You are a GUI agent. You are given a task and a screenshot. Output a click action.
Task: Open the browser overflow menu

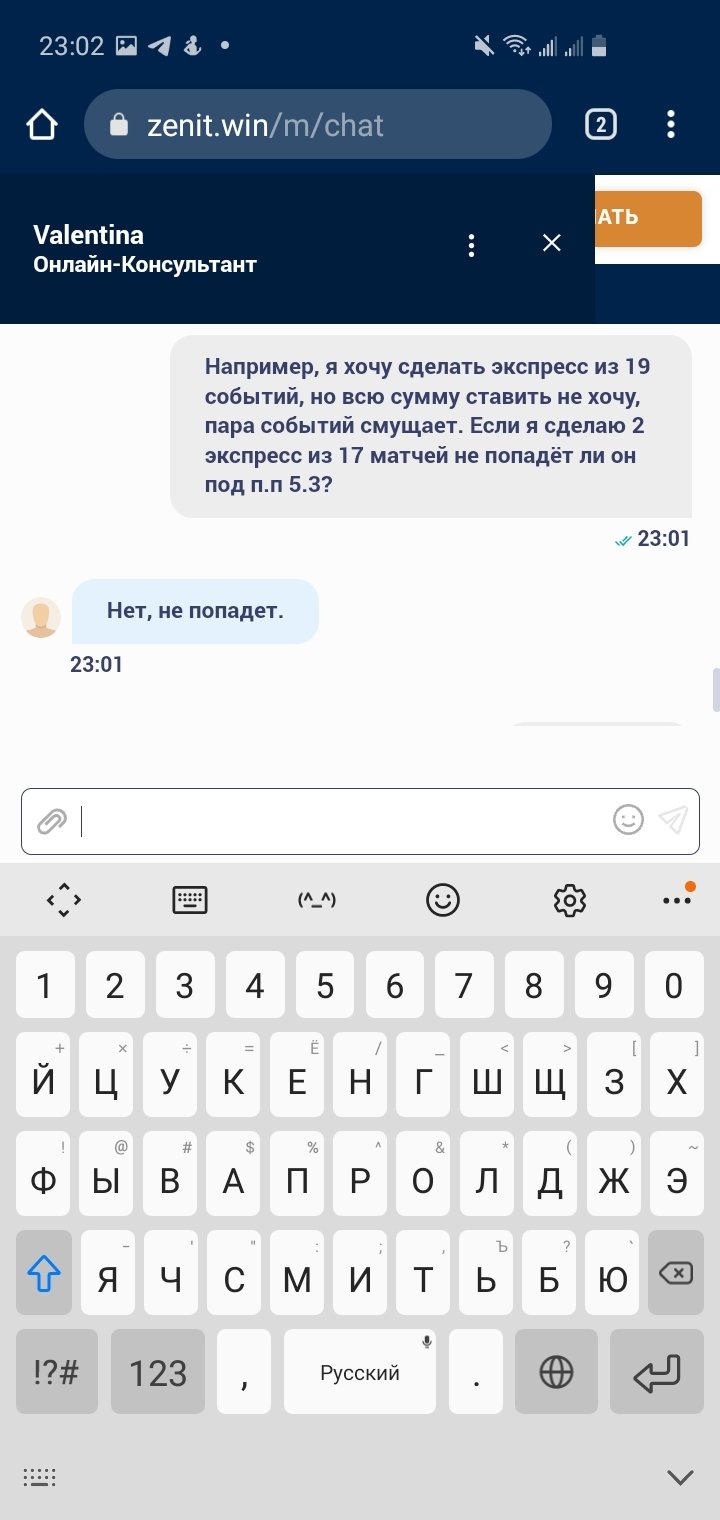click(671, 125)
